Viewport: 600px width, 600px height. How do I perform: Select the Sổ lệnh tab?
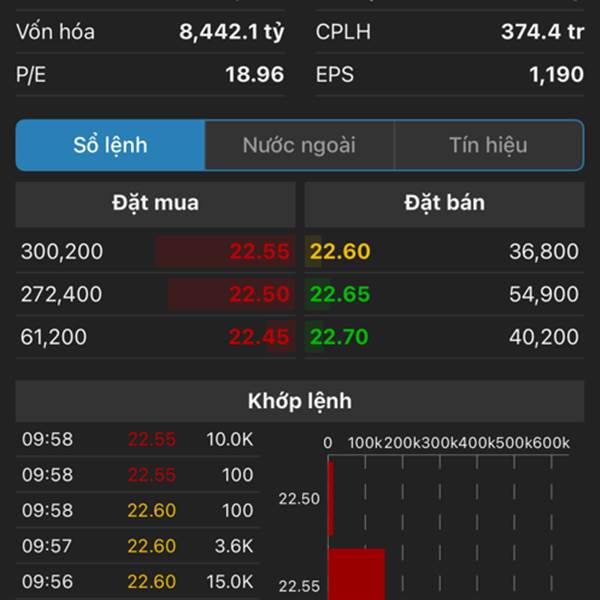pos(110,145)
